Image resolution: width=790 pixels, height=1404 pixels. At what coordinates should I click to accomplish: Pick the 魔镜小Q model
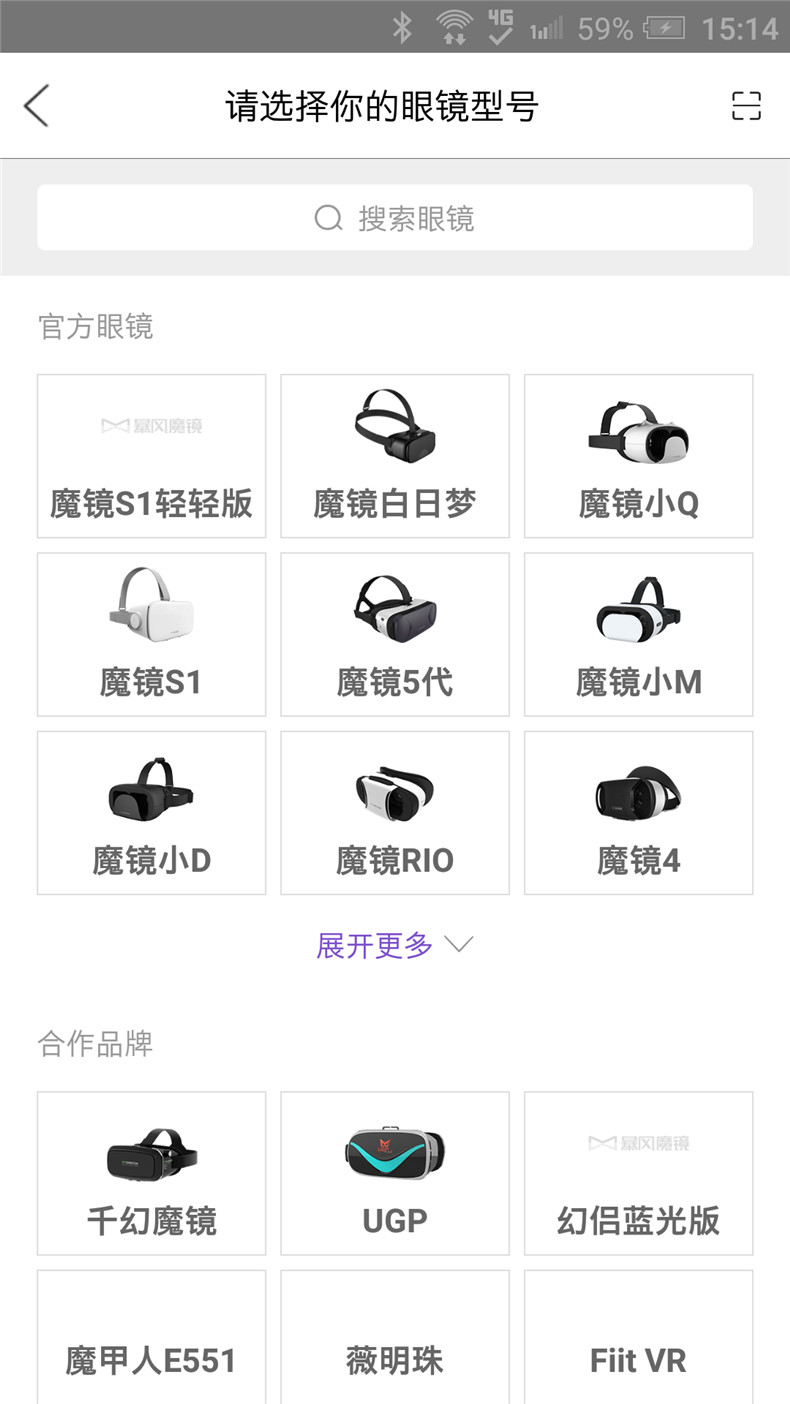click(x=638, y=456)
